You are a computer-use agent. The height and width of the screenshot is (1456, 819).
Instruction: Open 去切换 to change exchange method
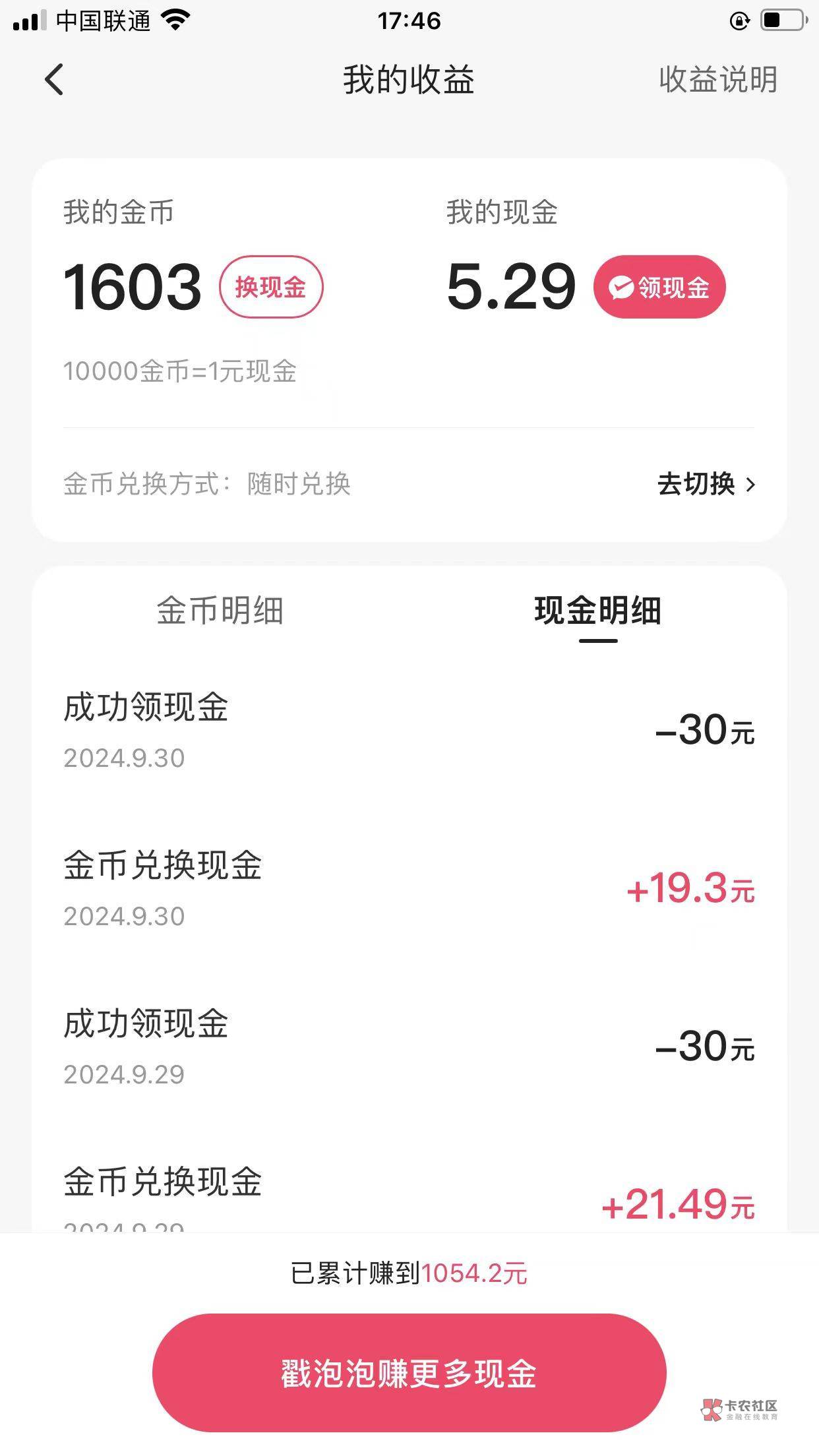(706, 484)
